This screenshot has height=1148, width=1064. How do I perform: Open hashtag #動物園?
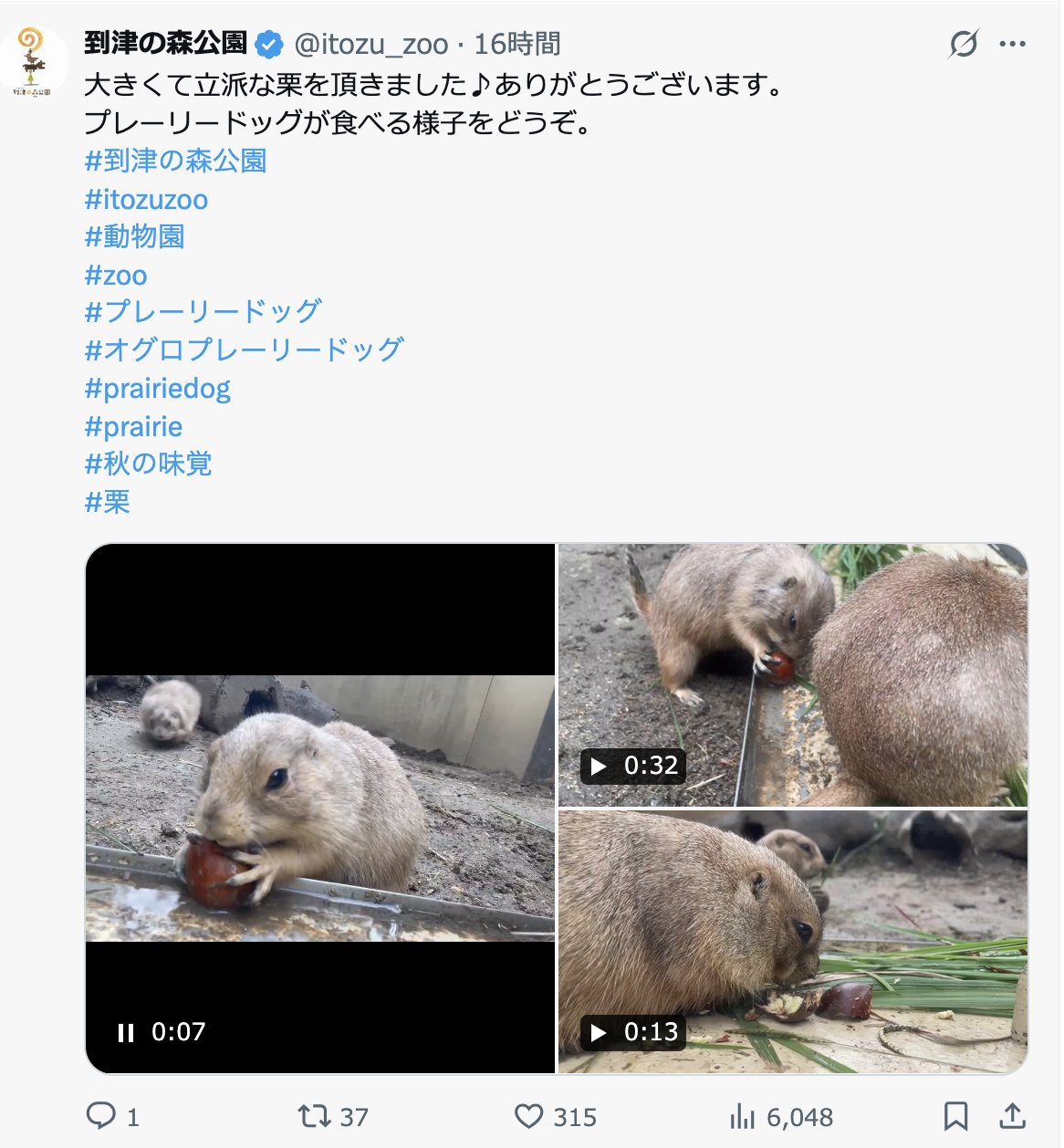(134, 237)
